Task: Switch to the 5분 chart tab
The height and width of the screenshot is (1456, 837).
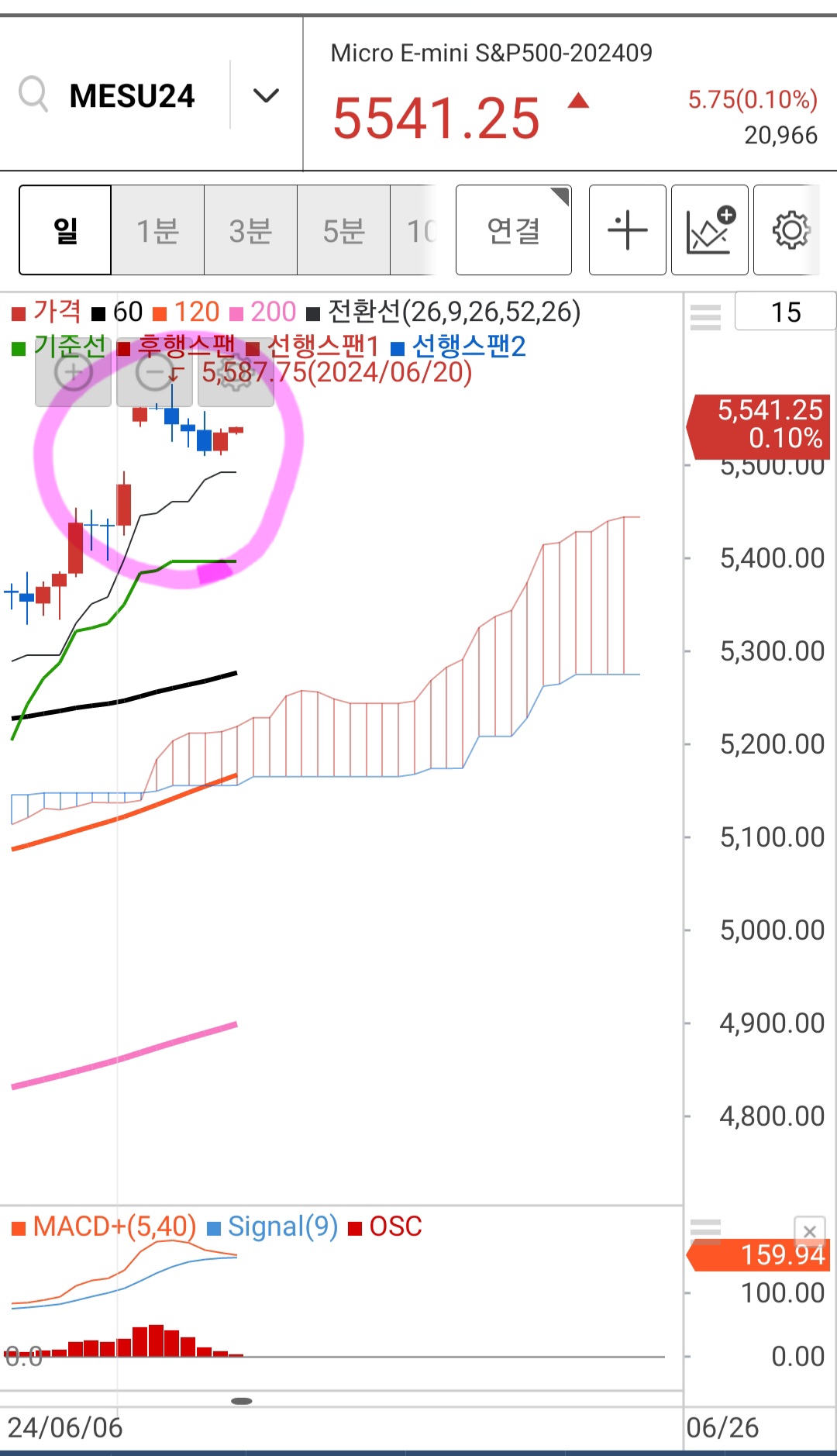Action: (x=343, y=230)
